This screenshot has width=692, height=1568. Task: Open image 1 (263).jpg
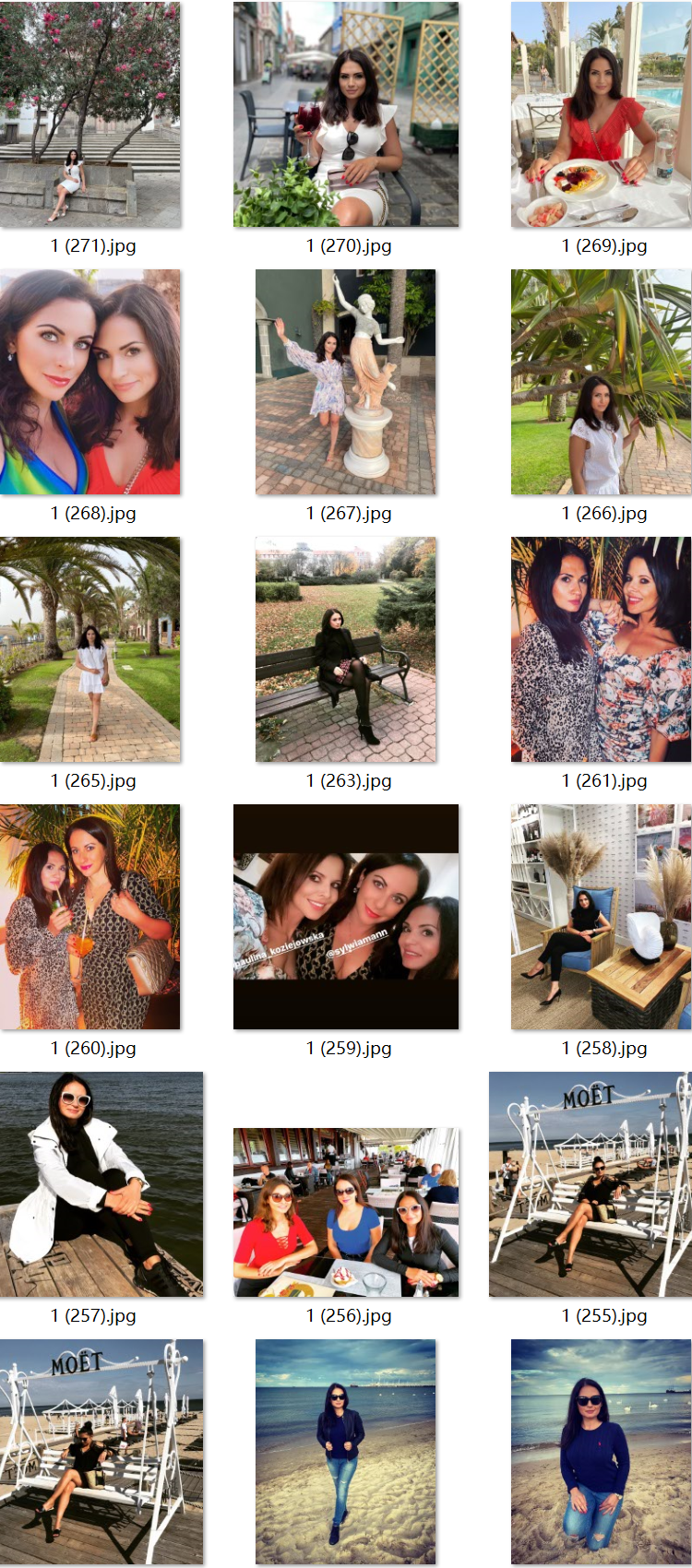[x=346, y=649]
